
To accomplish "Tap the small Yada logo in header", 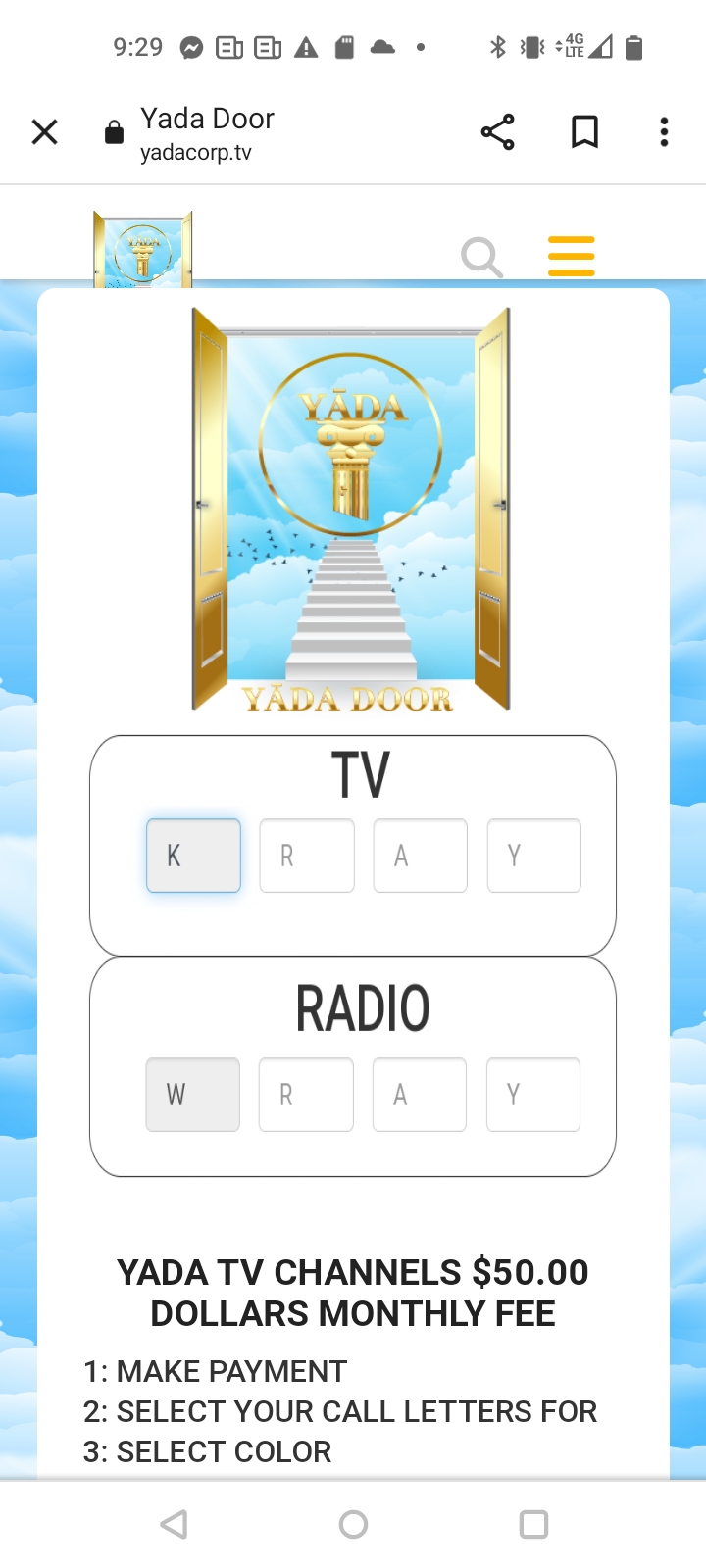I will click(x=143, y=249).
